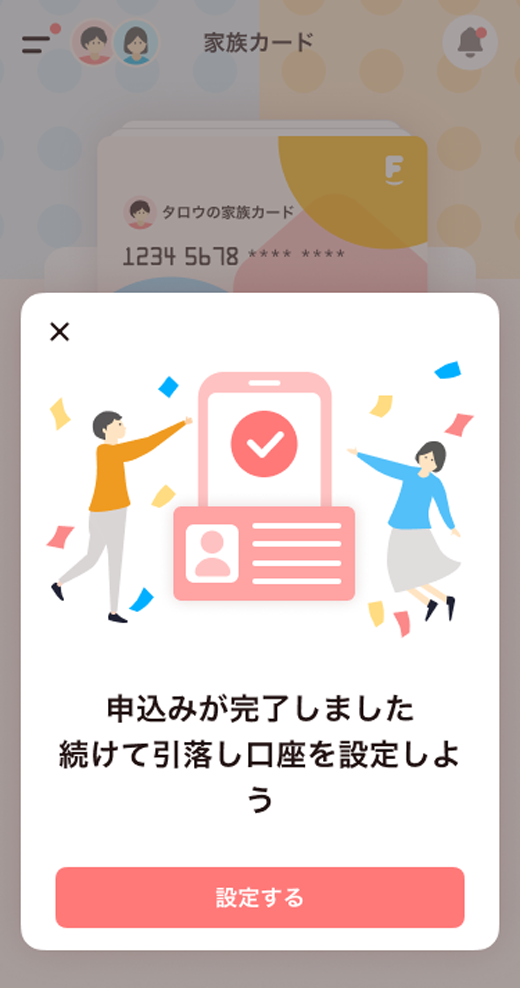520x988 pixels.
Task: Tap the 設定する button
Action: pyautogui.click(x=260, y=897)
